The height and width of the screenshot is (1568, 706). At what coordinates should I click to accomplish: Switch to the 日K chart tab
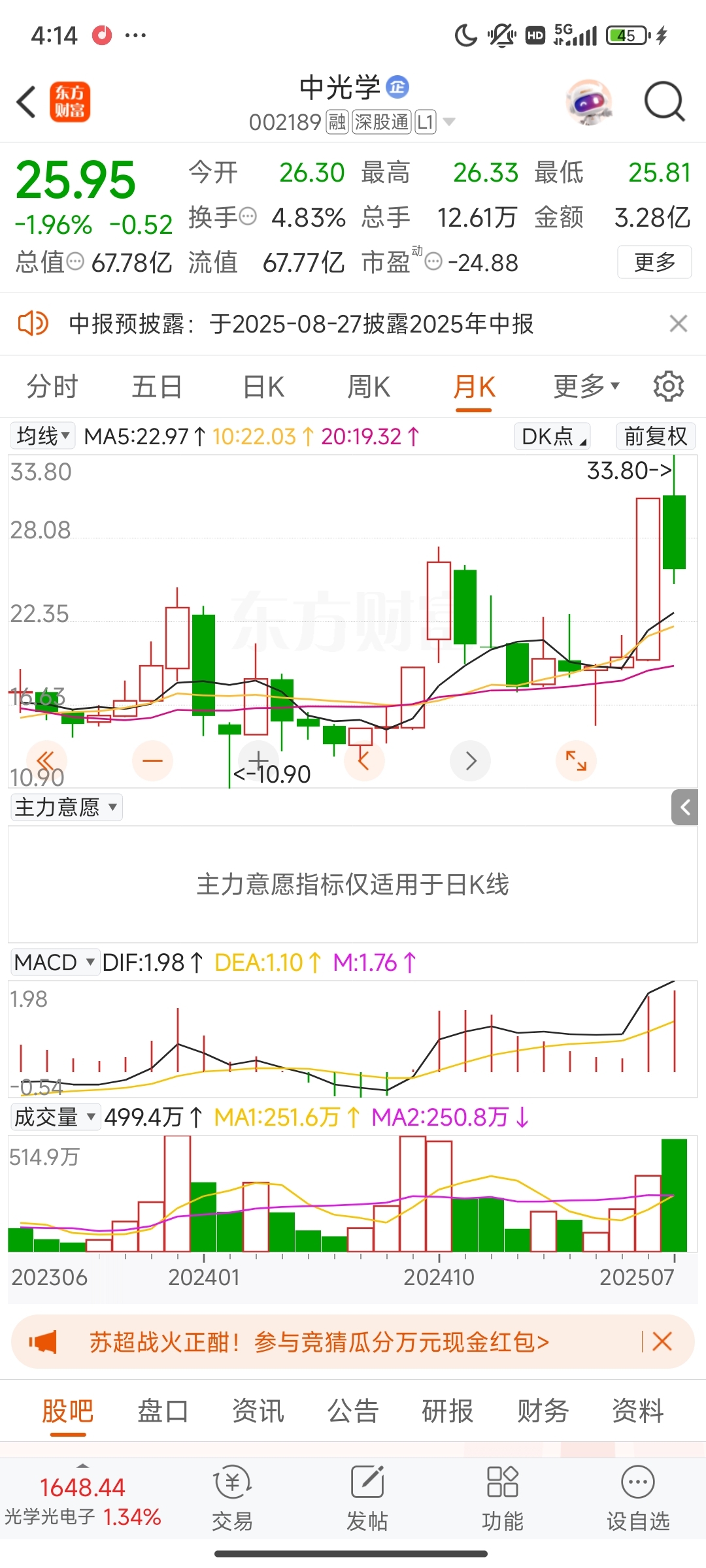click(263, 387)
